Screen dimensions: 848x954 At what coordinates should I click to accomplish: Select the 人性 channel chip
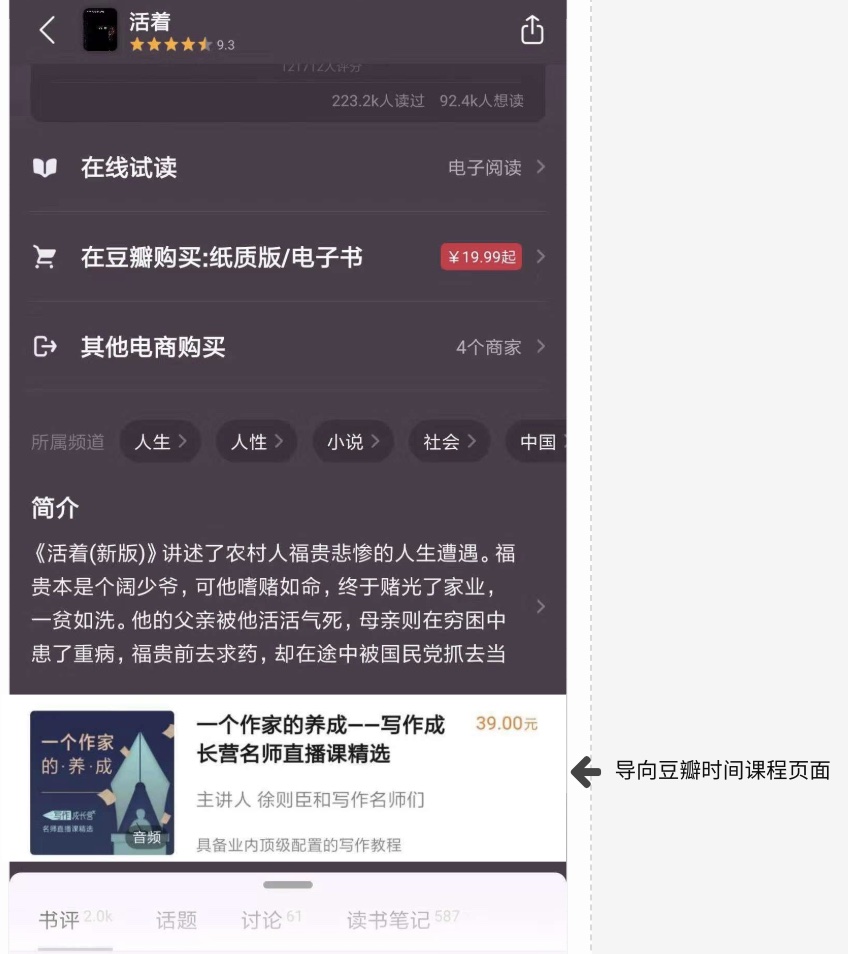(256, 442)
